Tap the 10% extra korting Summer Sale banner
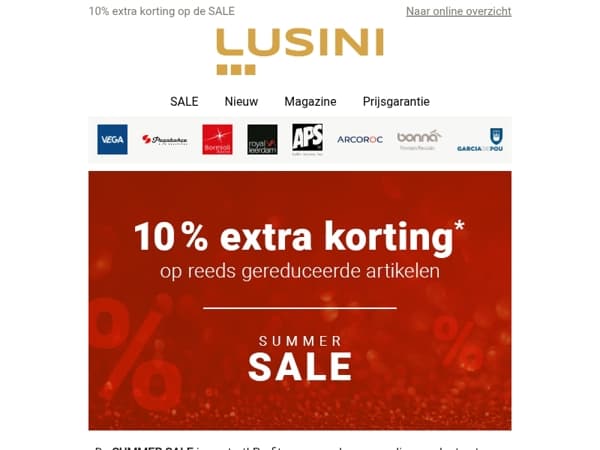The height and width of the screenshot is (450, 600). [x=300, y=301]
